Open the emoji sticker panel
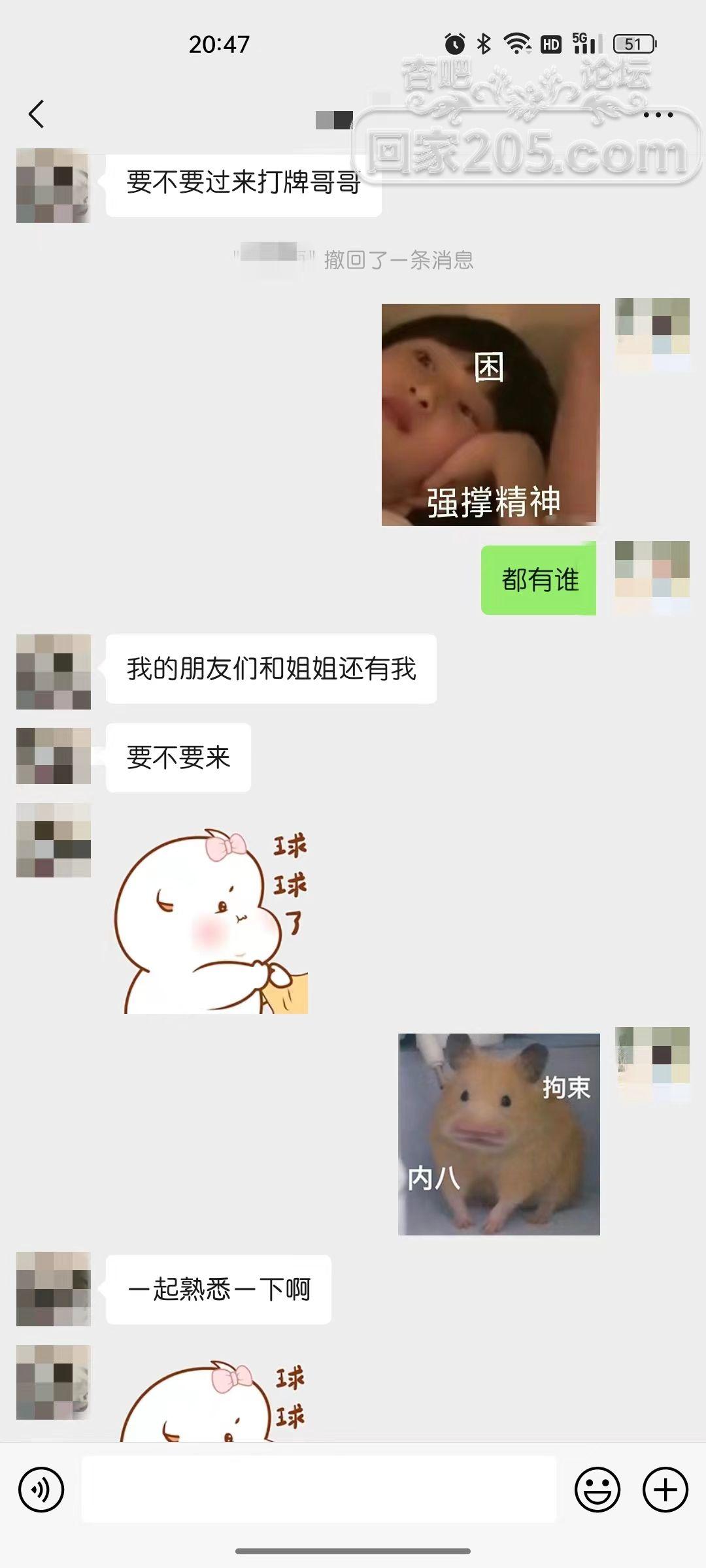Screen dimensions: 706x1568 (597, 1490)
